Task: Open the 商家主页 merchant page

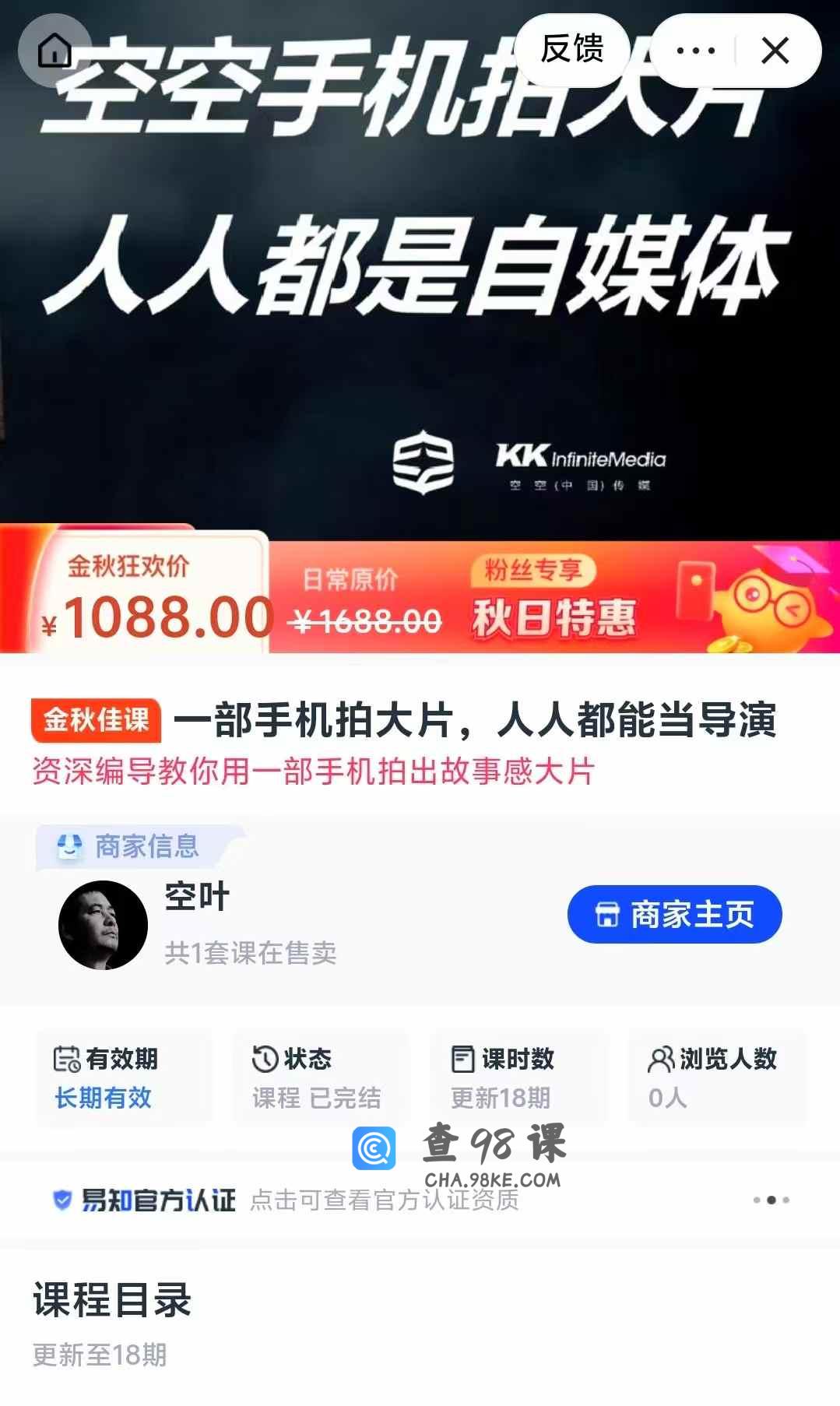Action: 674,915
